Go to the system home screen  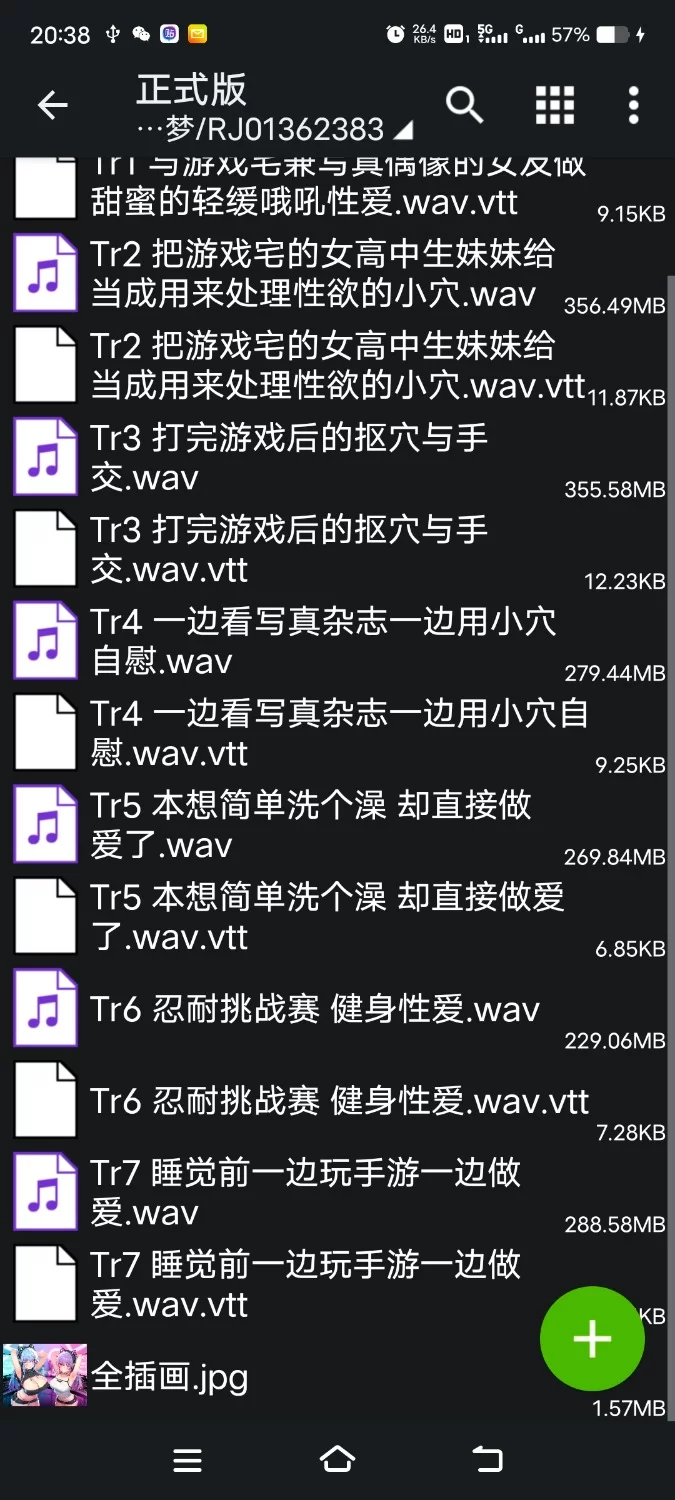coord(337,1460)
